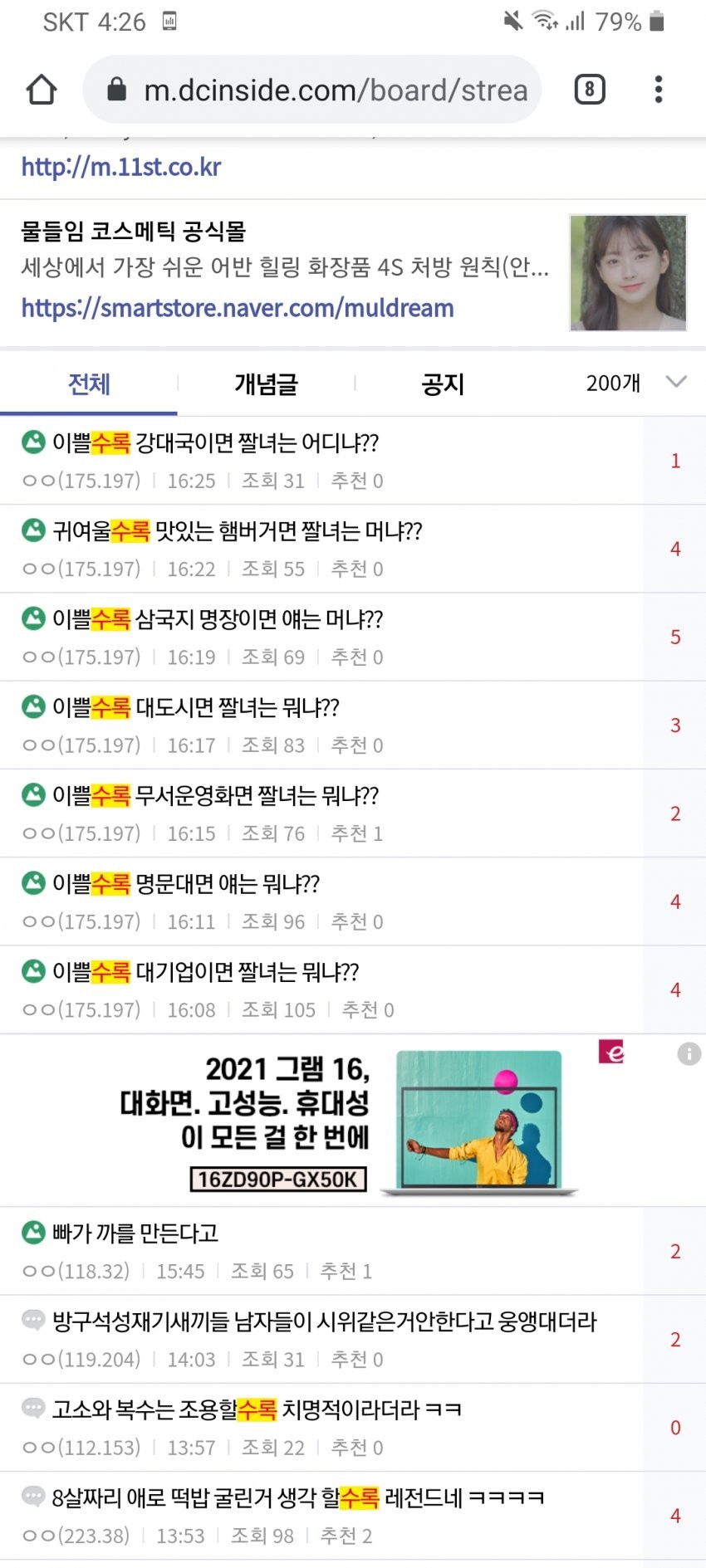Open the smartstore.naver.com/muldream link
706x1568 pixels.
238,308
